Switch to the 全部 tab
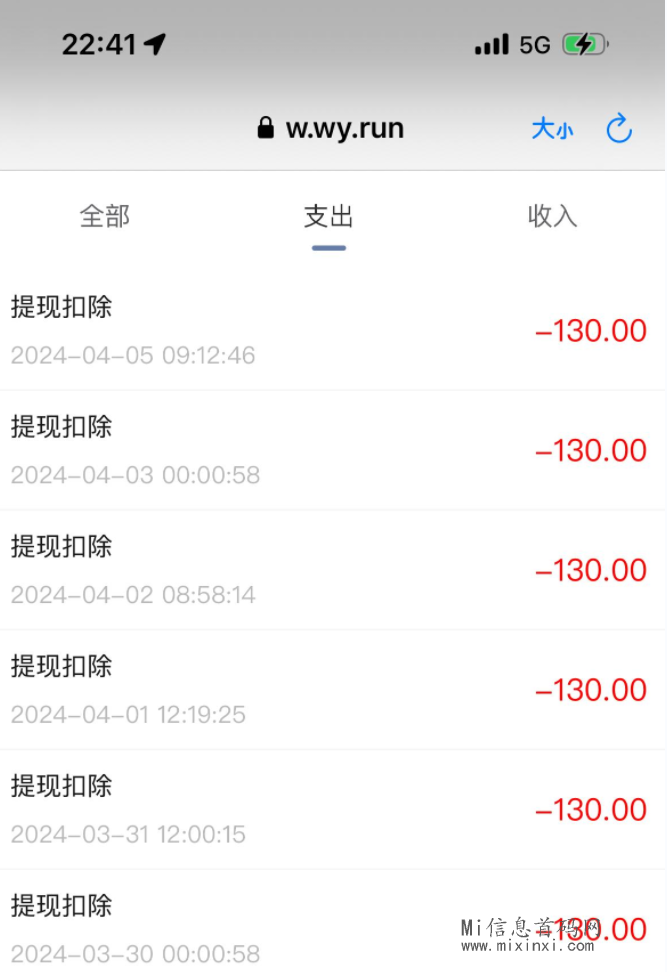667x972 pixels. tap(105, 216)
